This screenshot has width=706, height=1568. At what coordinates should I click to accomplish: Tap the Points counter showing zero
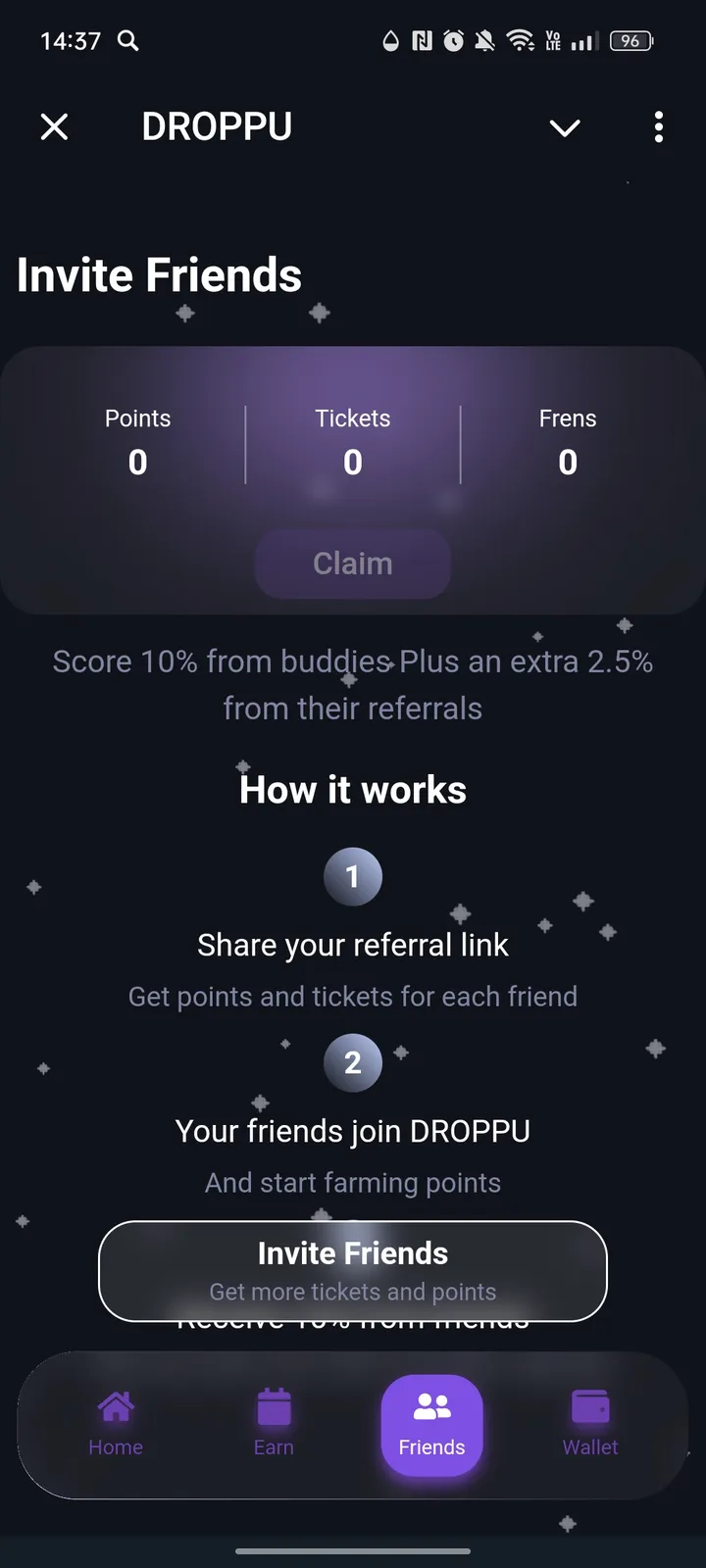(137, 441)
